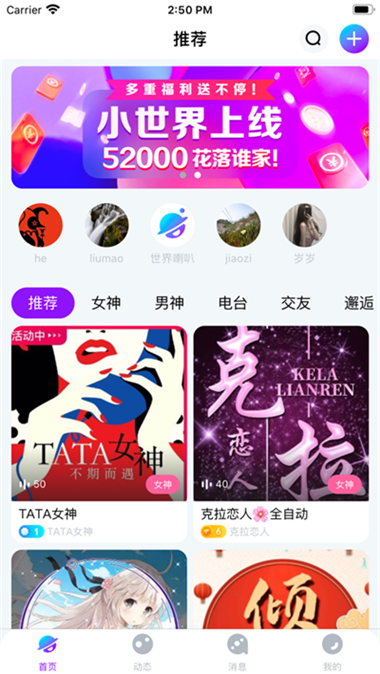The height and width of the screenshot is (674, 380).
Task: Switch to the 女神 category
Action: pos(106,303)
